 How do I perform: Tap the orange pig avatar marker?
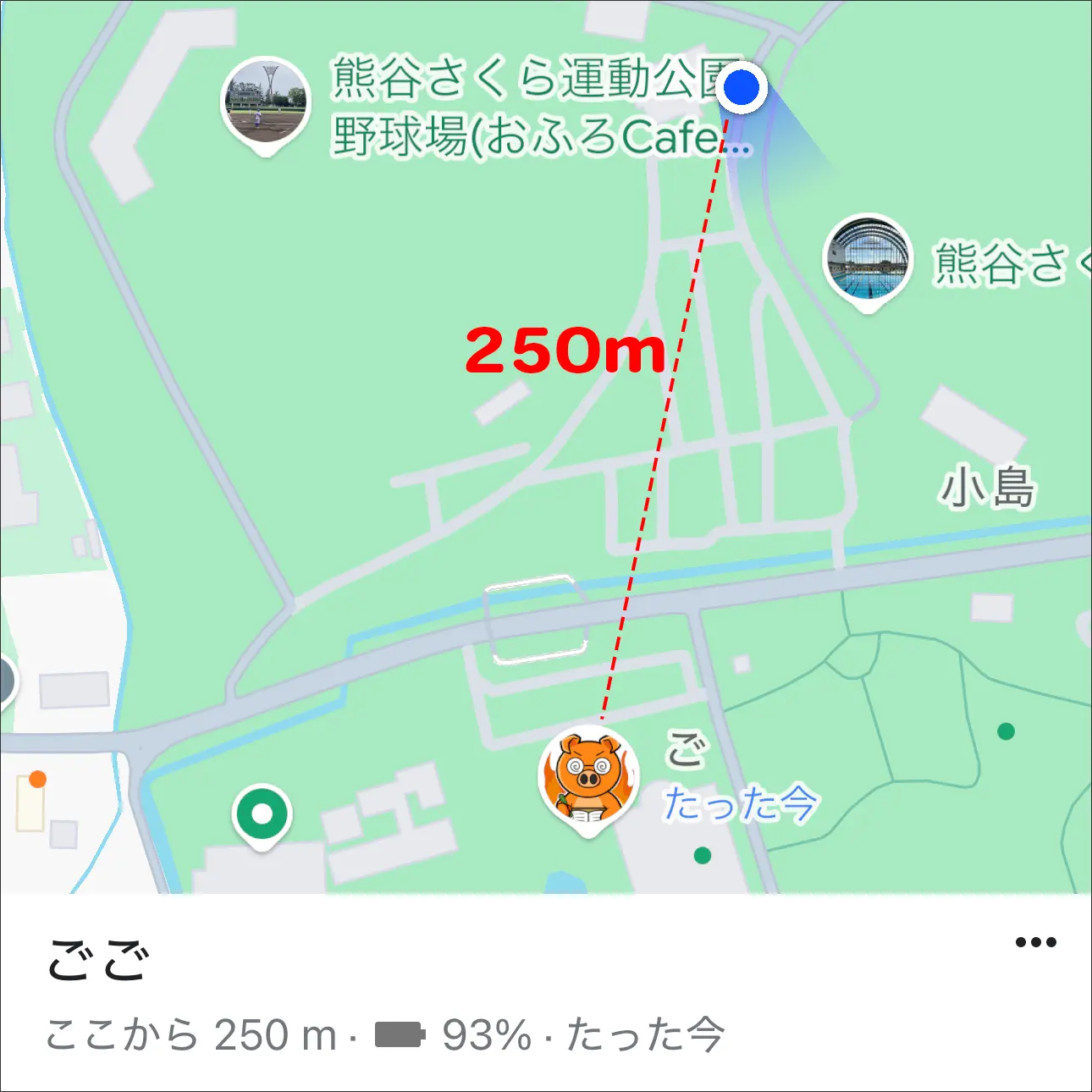click(x=588, y=779)
